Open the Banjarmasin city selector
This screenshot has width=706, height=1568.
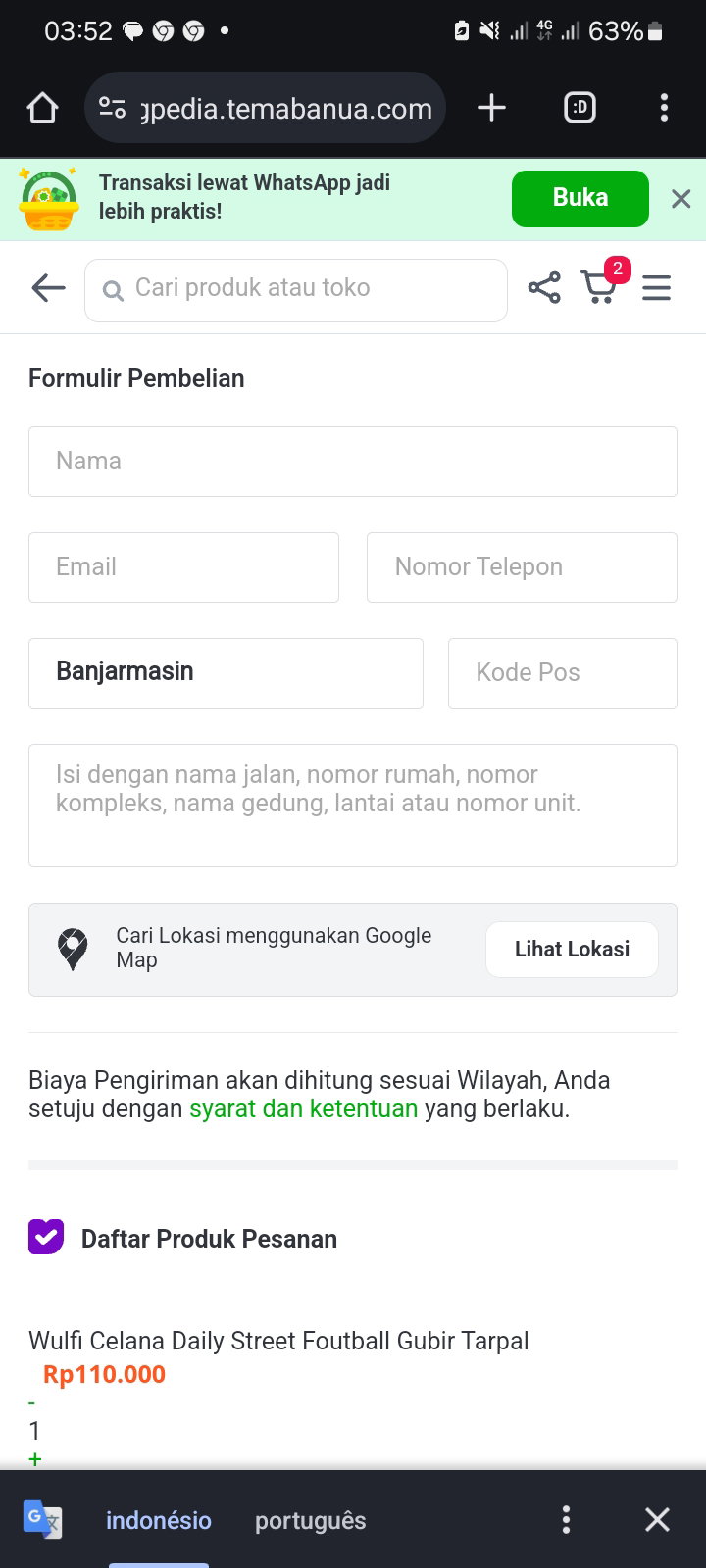coord(226,673)
